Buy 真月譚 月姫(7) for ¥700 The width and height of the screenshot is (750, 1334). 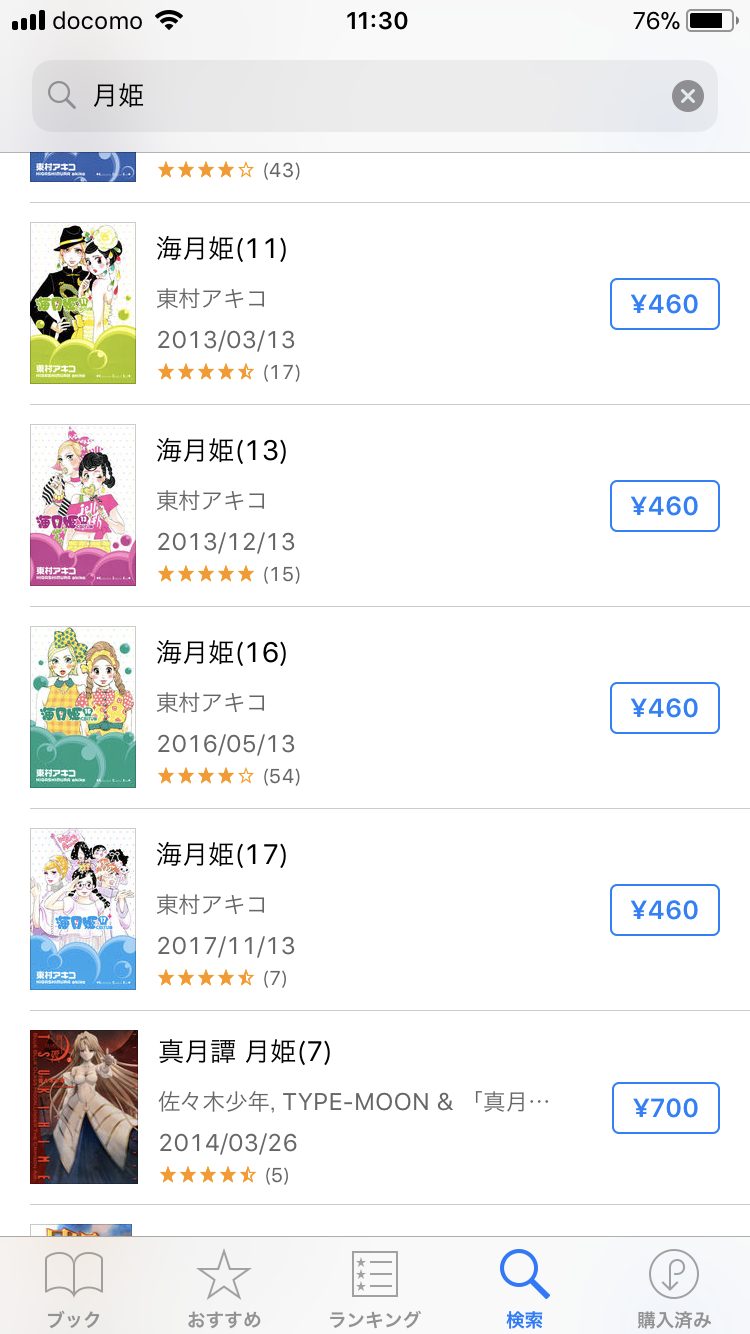coord(665,1108)
